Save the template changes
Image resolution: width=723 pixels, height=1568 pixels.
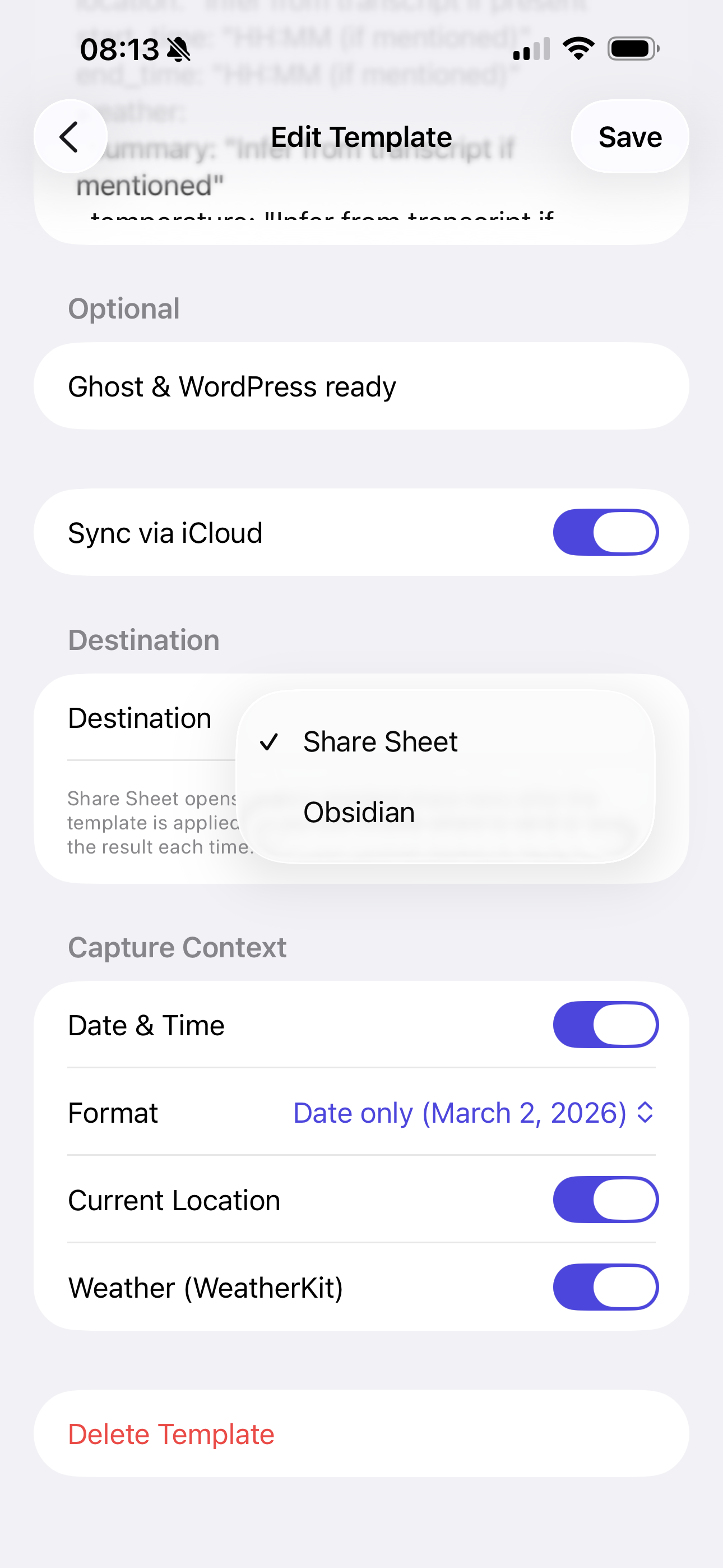pyautogui.click(x=629, y=136)
